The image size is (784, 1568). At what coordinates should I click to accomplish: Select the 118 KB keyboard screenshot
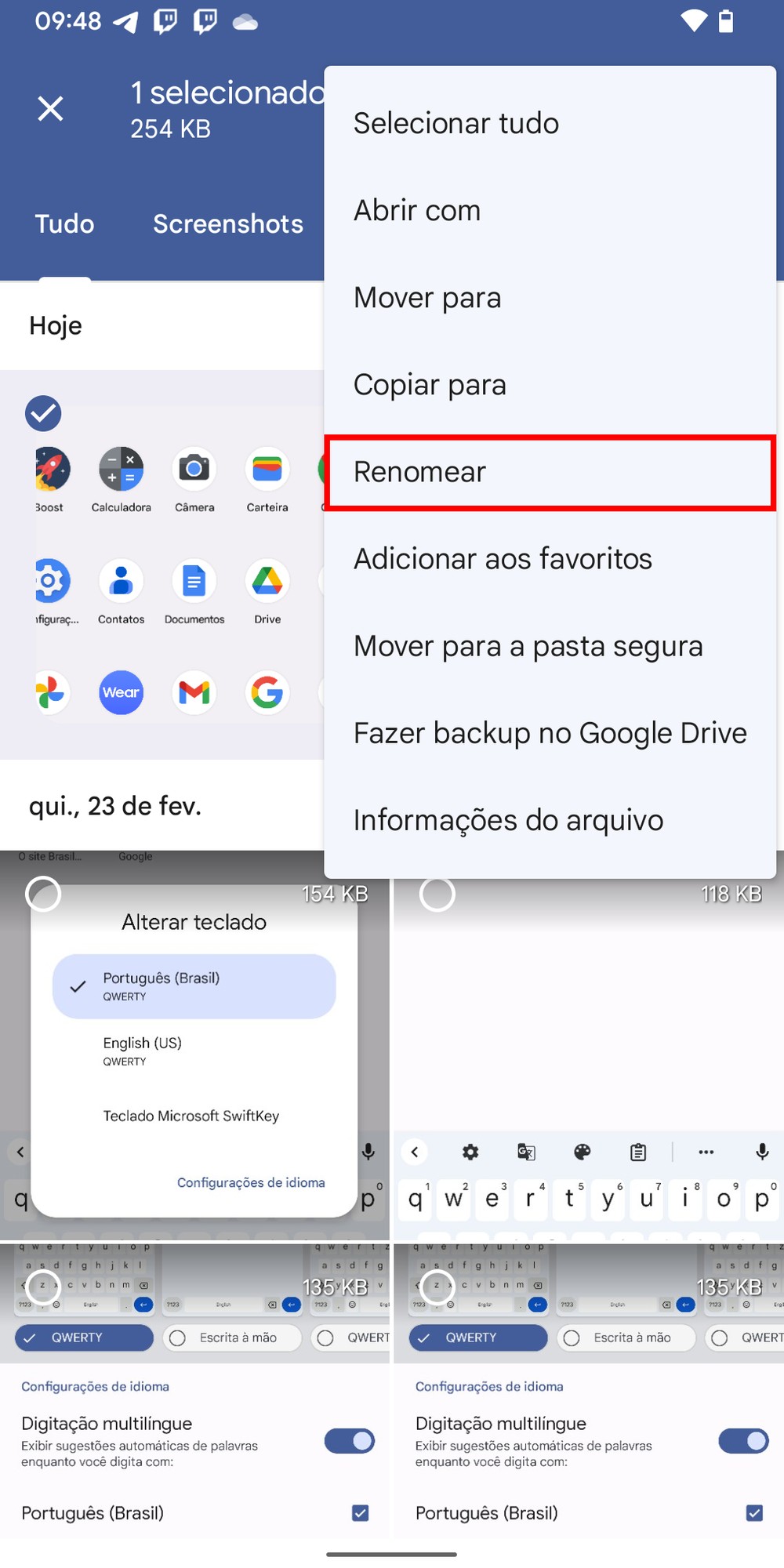pyautogui.click(x=437, y=894)
